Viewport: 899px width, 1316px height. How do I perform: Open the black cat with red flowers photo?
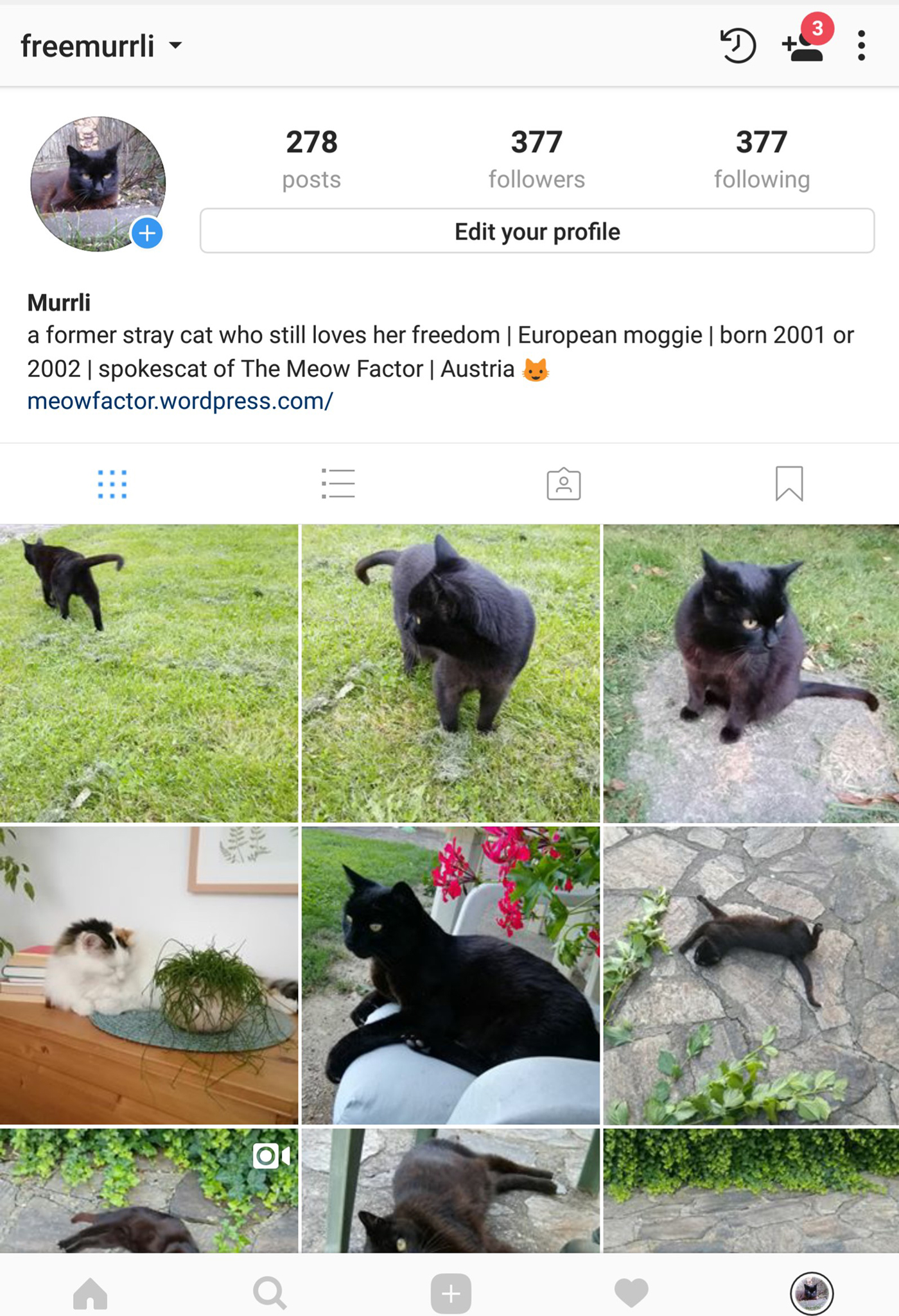pos(450,974)
